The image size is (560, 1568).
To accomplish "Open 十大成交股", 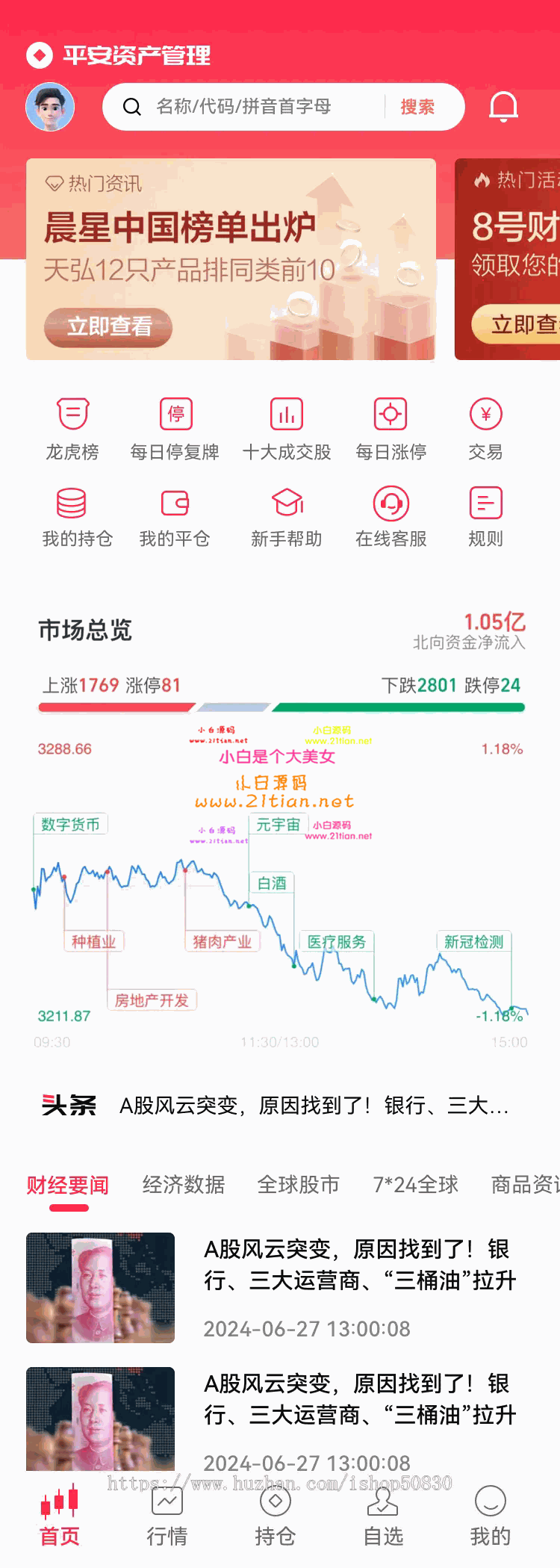I will pyautogui.click(x=287, y=430).
